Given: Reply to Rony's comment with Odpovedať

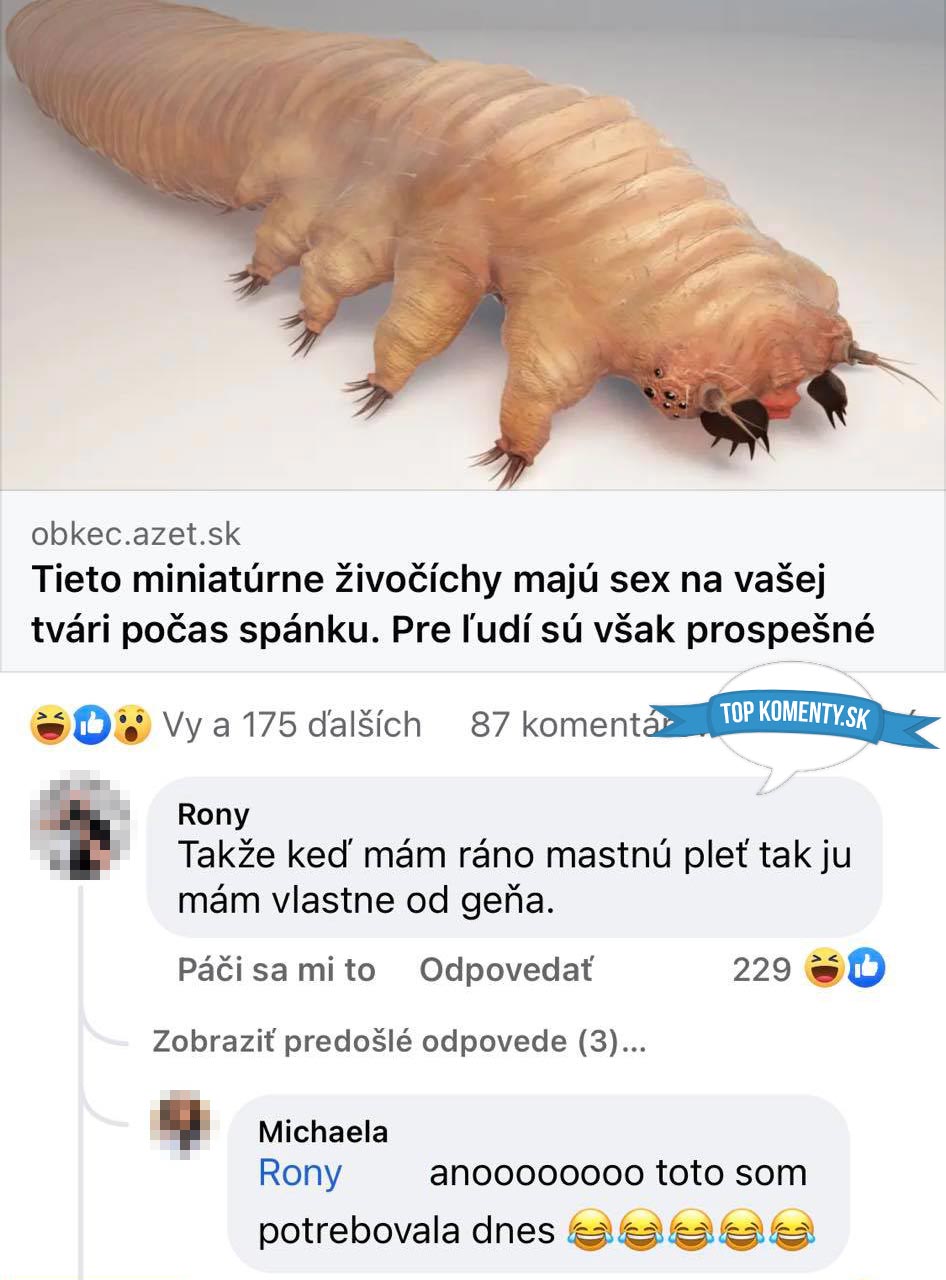Looking at the screenshot, I should point(506,969).
